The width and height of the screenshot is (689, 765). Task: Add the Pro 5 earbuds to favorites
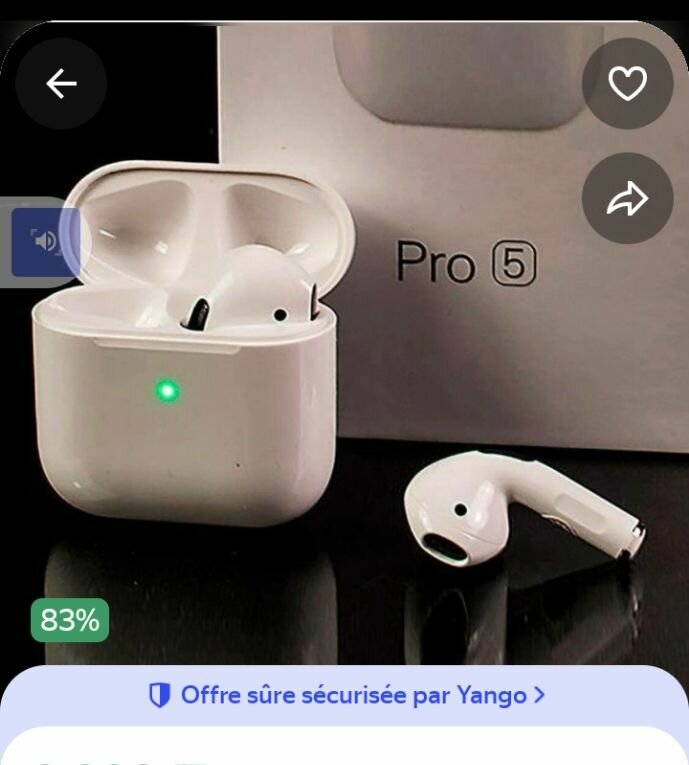click(x=627, y=84)
